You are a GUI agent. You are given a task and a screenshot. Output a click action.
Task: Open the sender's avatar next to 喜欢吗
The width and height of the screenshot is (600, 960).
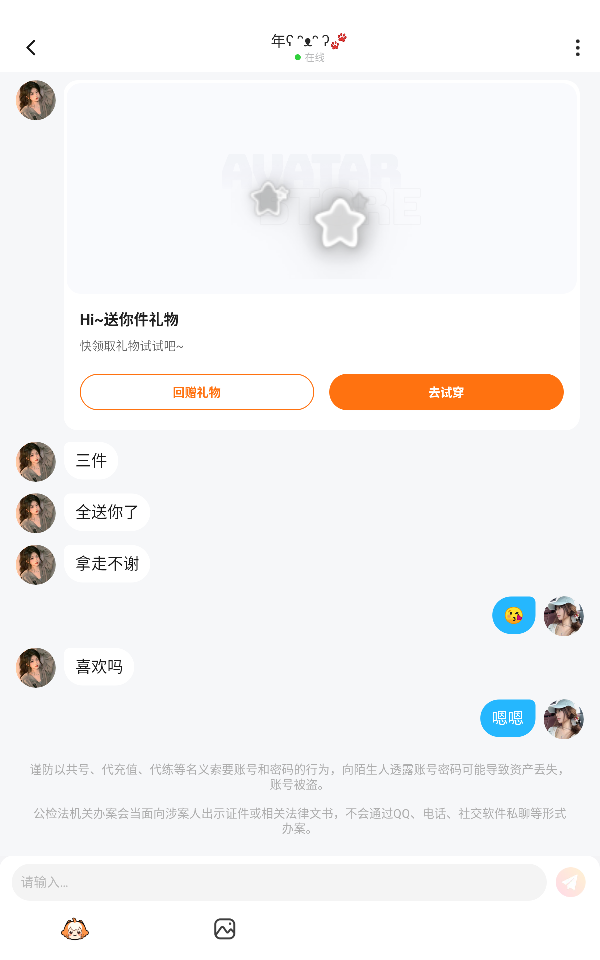[x=36, y=667]
